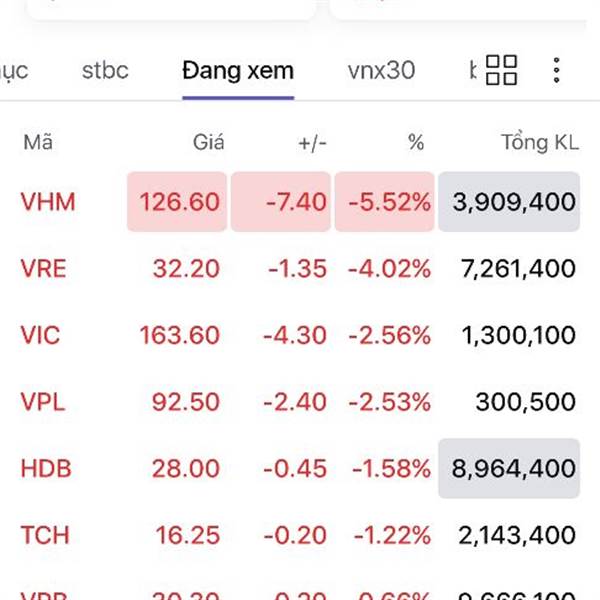This screenshot has width=600, height=600.
Task: Open the three-dot overflow menu
Action: click(x=557, y=70)
